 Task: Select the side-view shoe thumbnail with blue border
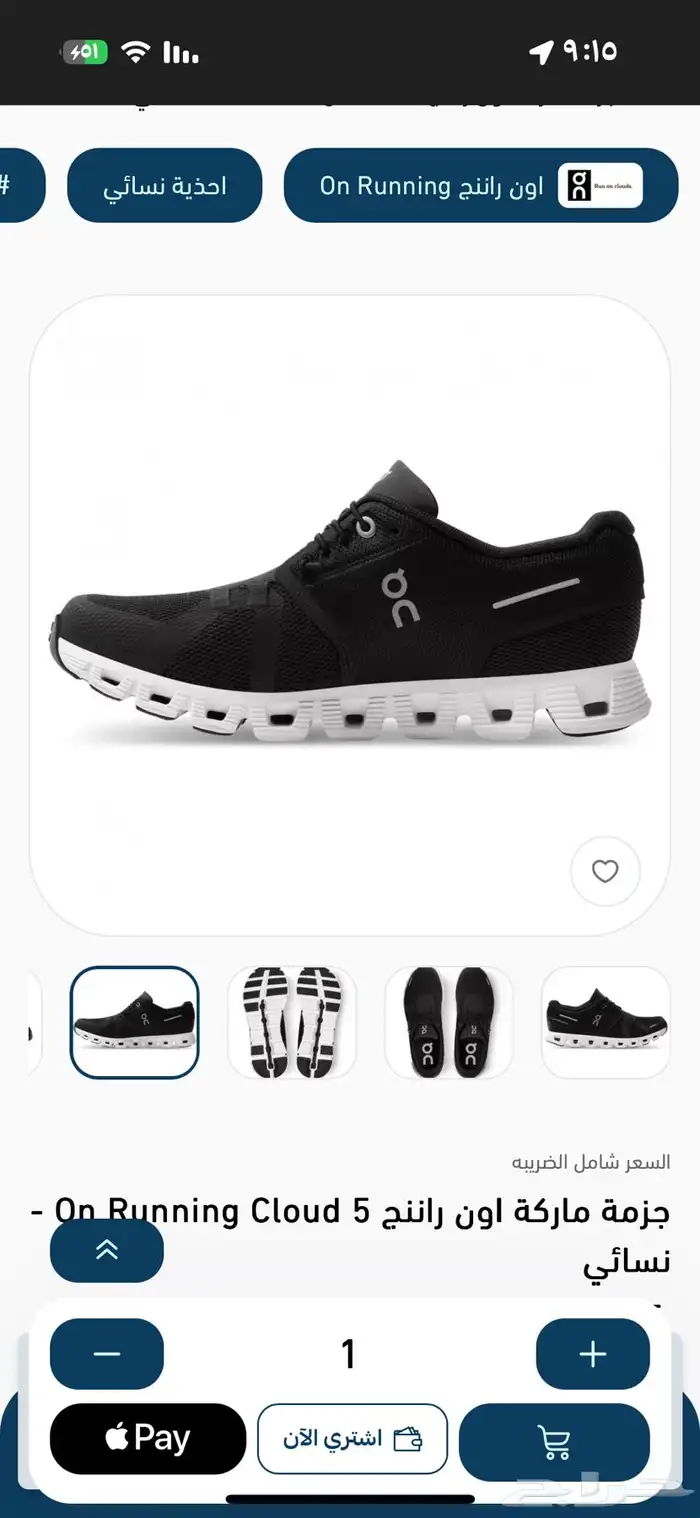click(135, 1022)
